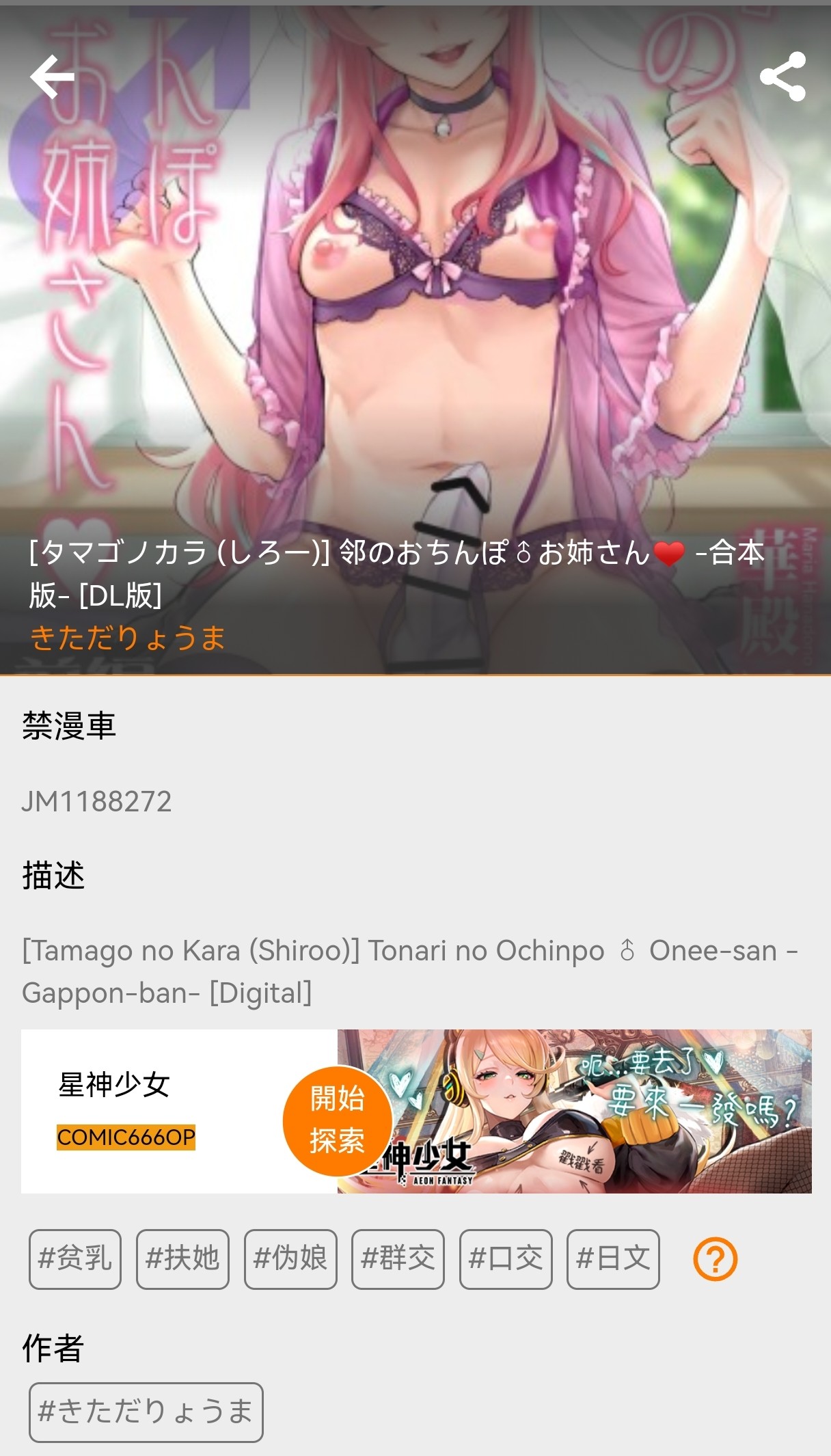Go back using the arrow icon
This screenshot has width=831, height=1456.
[52, 77]
